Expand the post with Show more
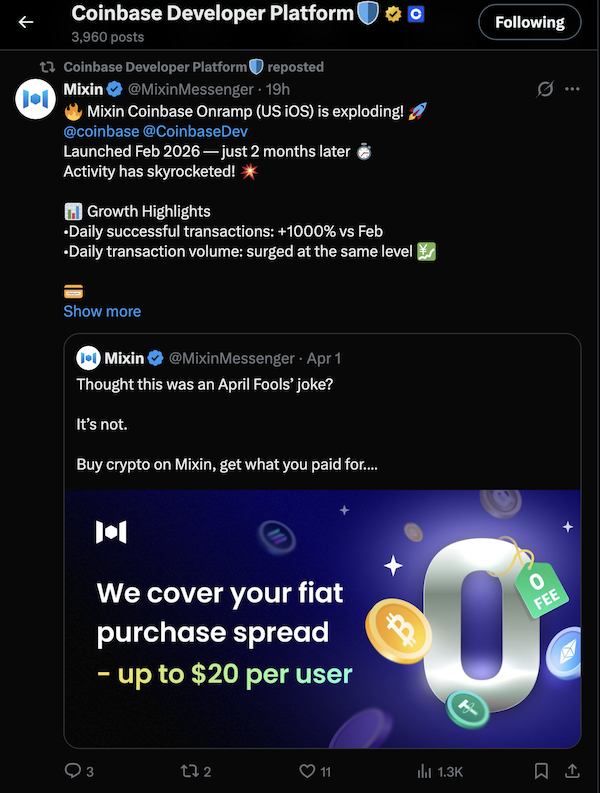Viewport: 600px width, 793px height. 102,311
